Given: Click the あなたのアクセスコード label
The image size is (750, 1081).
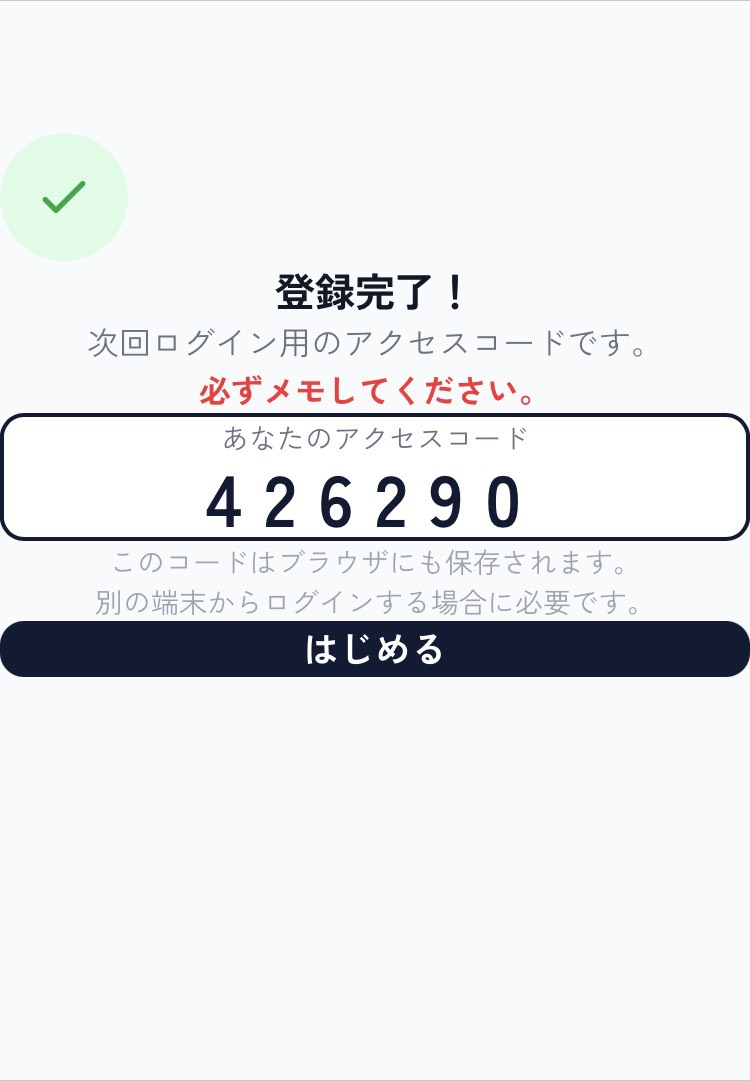Looking at the screenshot, I should pyautogui.click(x=375, y=438).
